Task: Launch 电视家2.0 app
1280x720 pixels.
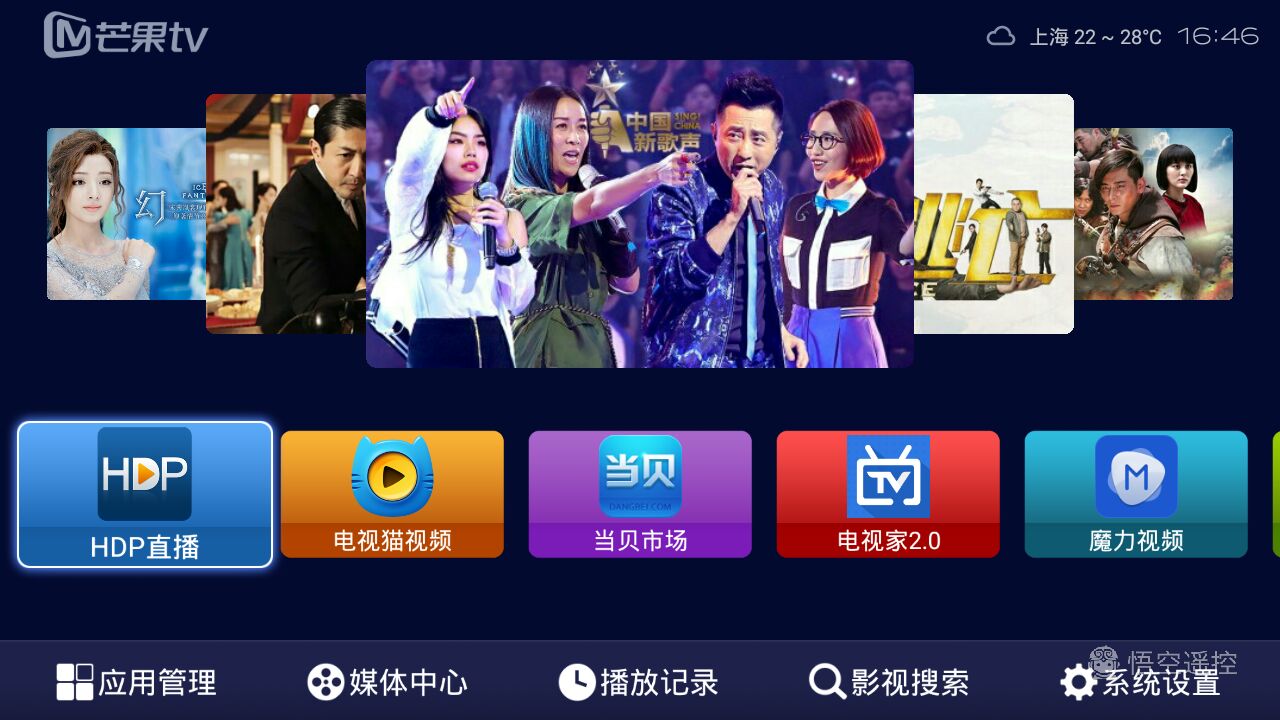Action: [x=888, y=494]
